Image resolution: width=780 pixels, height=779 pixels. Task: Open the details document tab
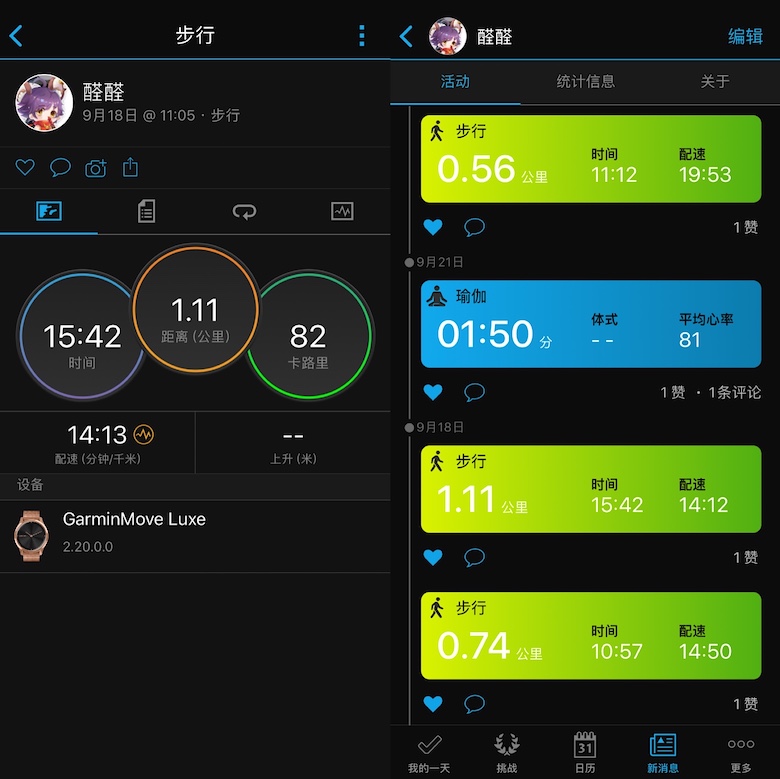[x=146, y=211]
